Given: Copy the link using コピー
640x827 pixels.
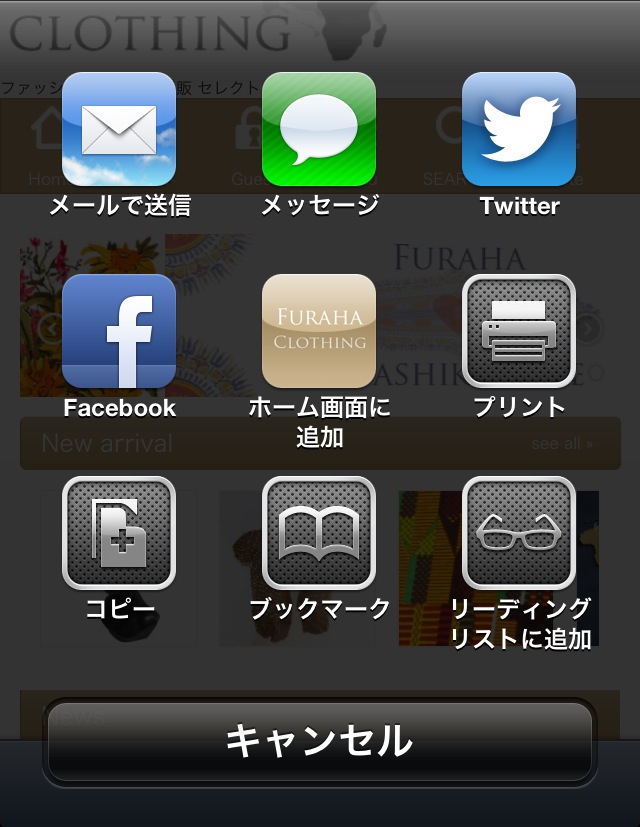Looking at the screenshot, I should 119,533.
